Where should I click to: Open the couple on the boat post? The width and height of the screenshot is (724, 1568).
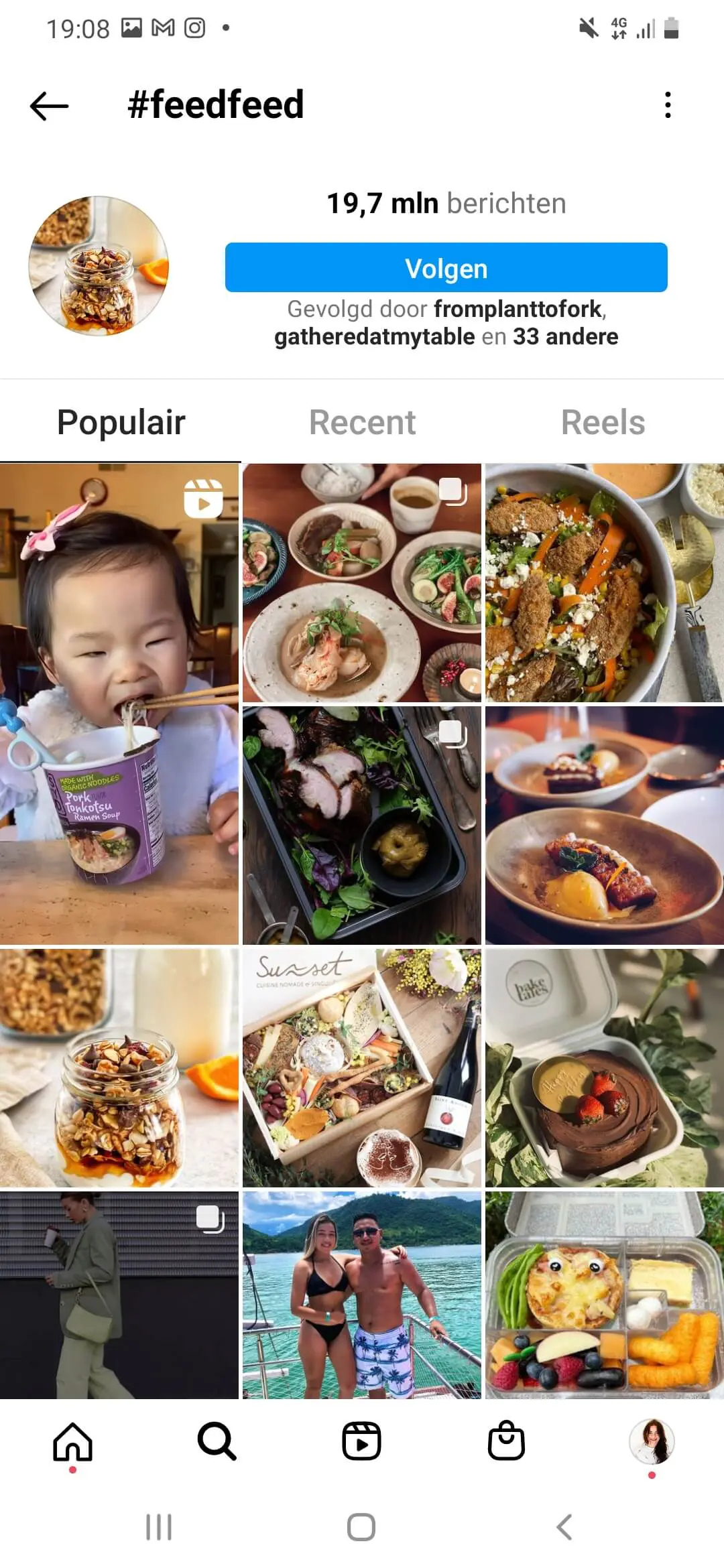pos(362,1295)
